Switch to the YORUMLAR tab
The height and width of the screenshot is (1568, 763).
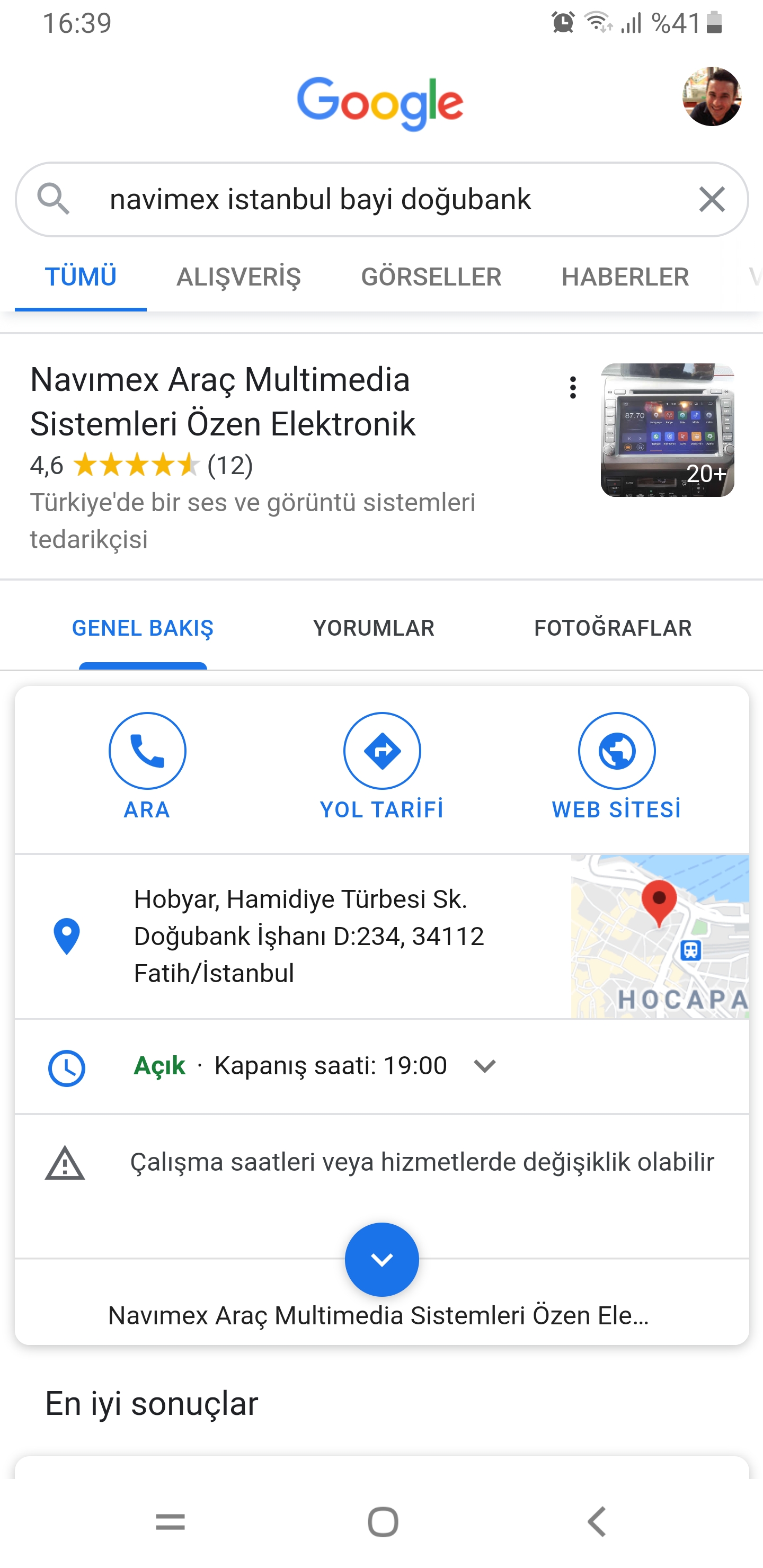[373, 628]
